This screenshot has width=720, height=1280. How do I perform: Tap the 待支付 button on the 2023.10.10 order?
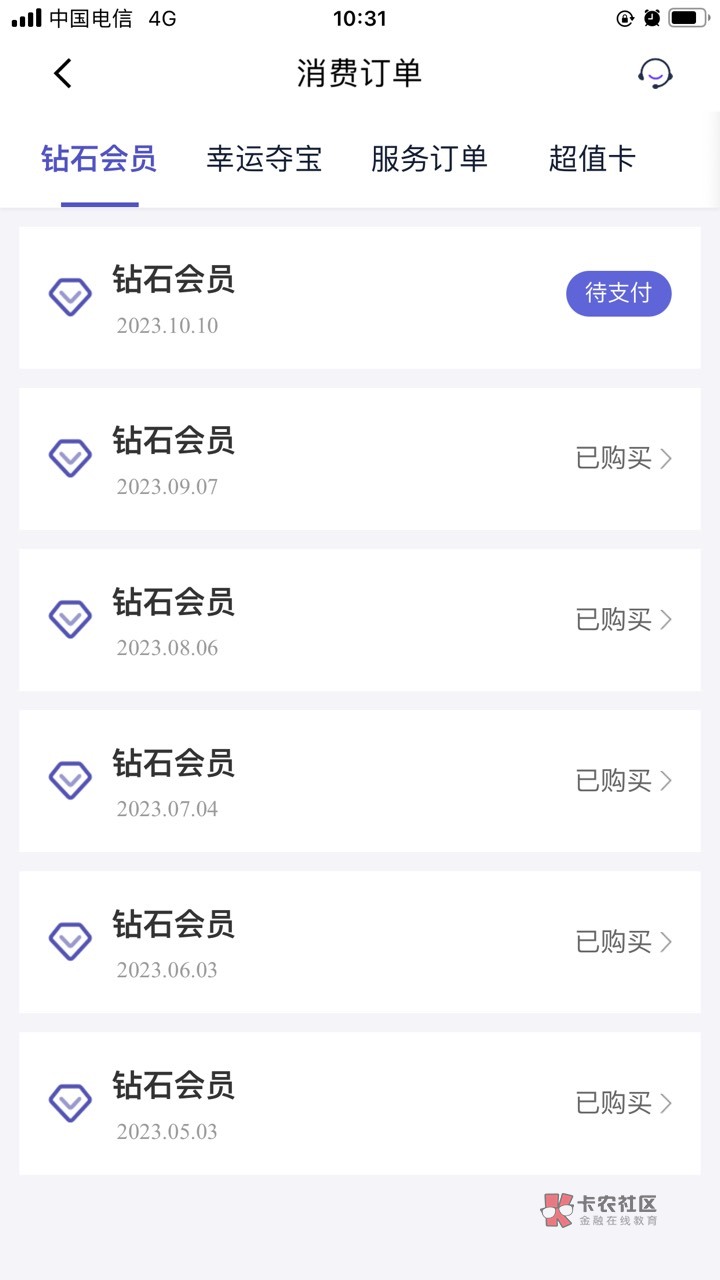[x=619, y=293]
